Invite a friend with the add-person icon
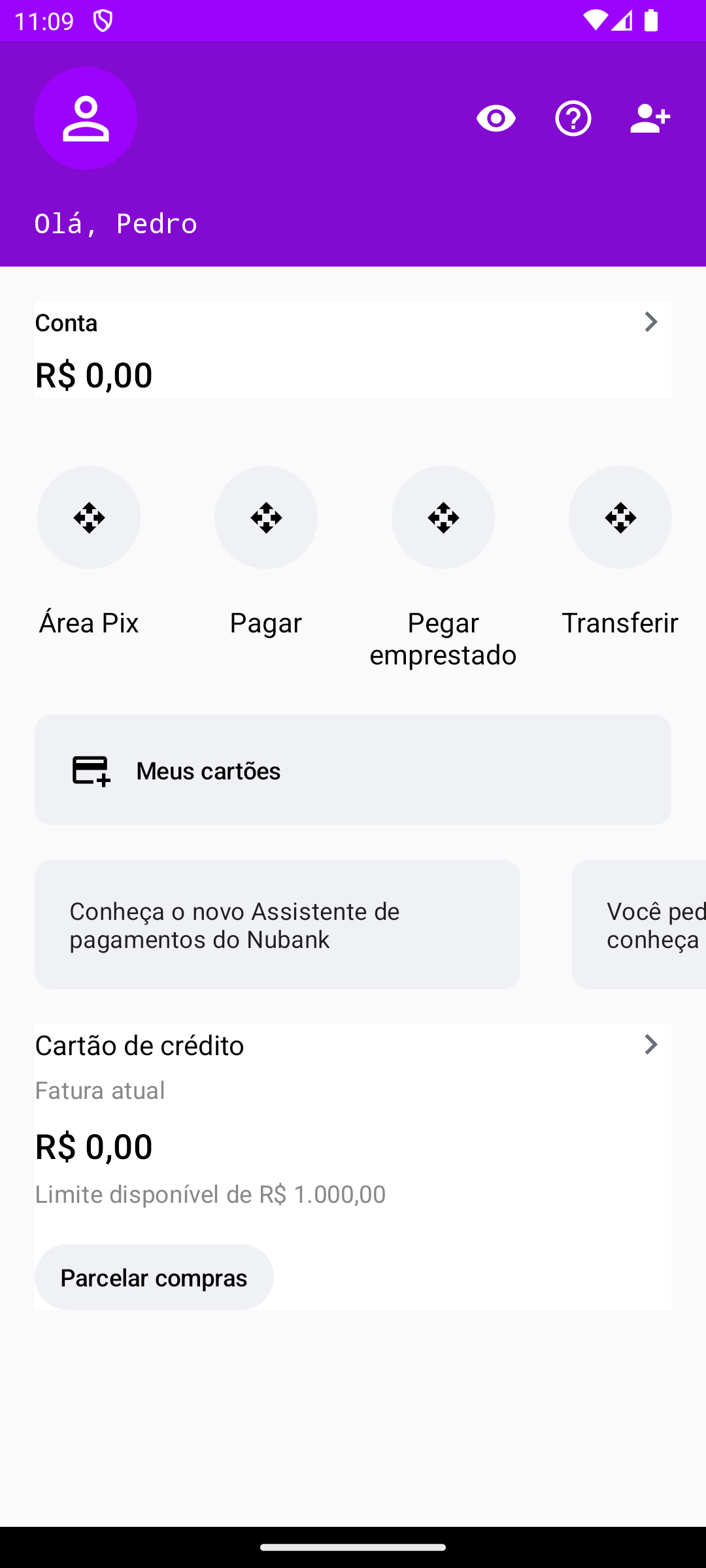The width and height of the screenshot is (706, 1568). click(x=650, y=119)
